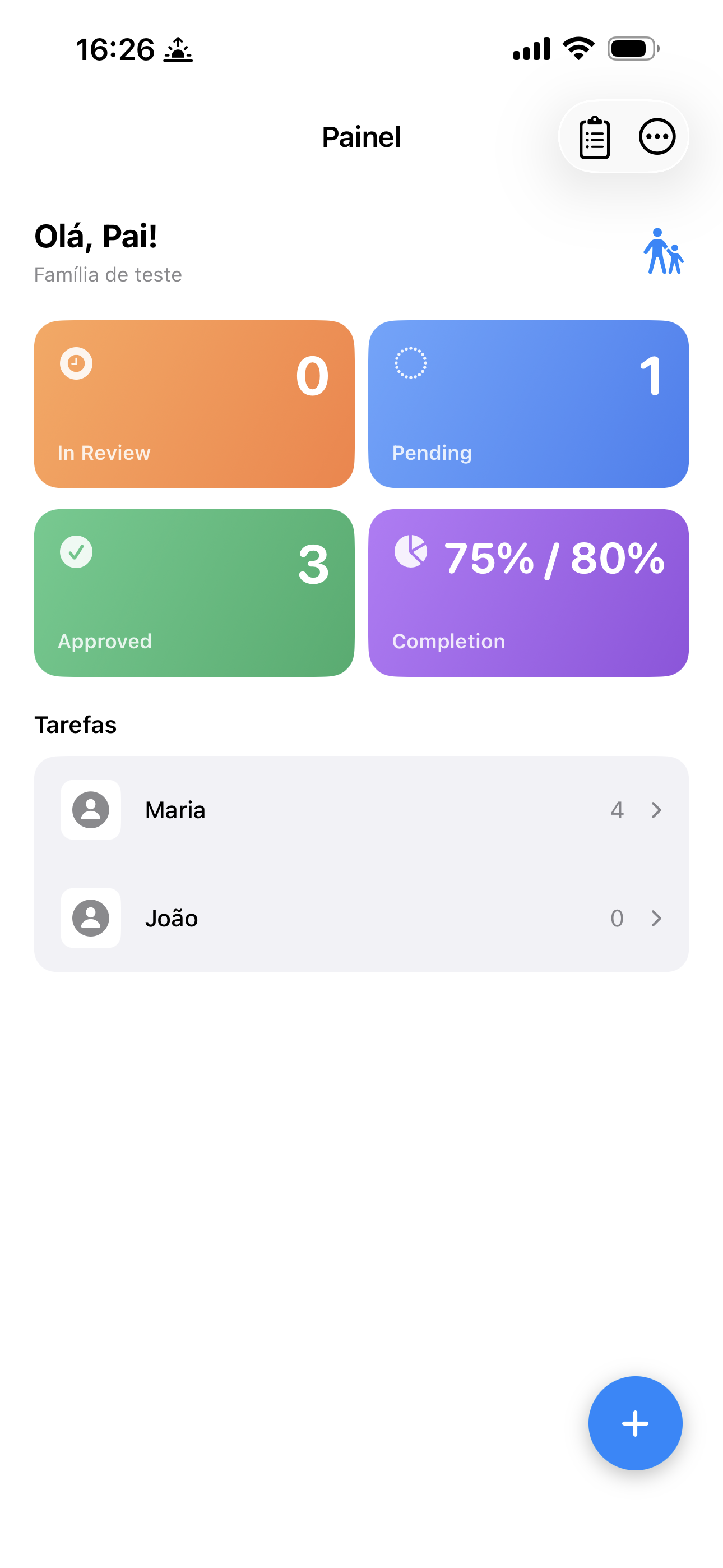Open João's tasks row

coord(361,918)
